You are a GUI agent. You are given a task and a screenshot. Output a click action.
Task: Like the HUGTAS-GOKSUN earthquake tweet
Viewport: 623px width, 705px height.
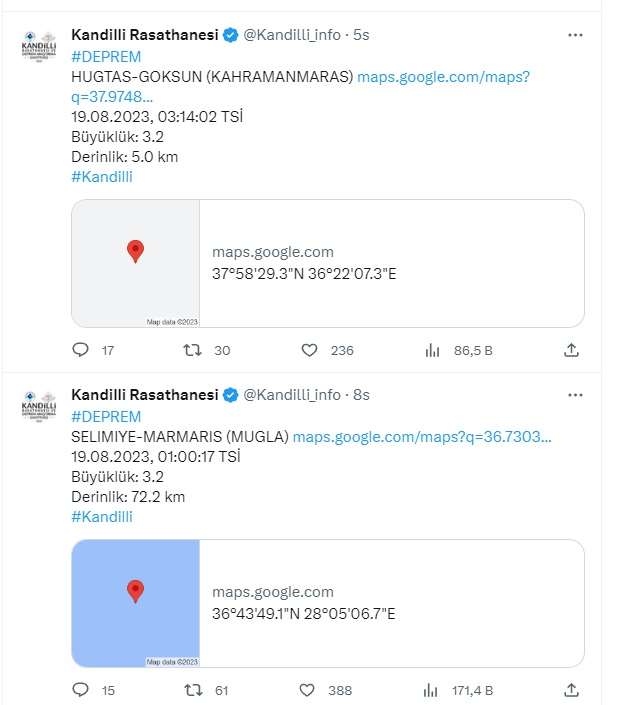pos(310,350)
